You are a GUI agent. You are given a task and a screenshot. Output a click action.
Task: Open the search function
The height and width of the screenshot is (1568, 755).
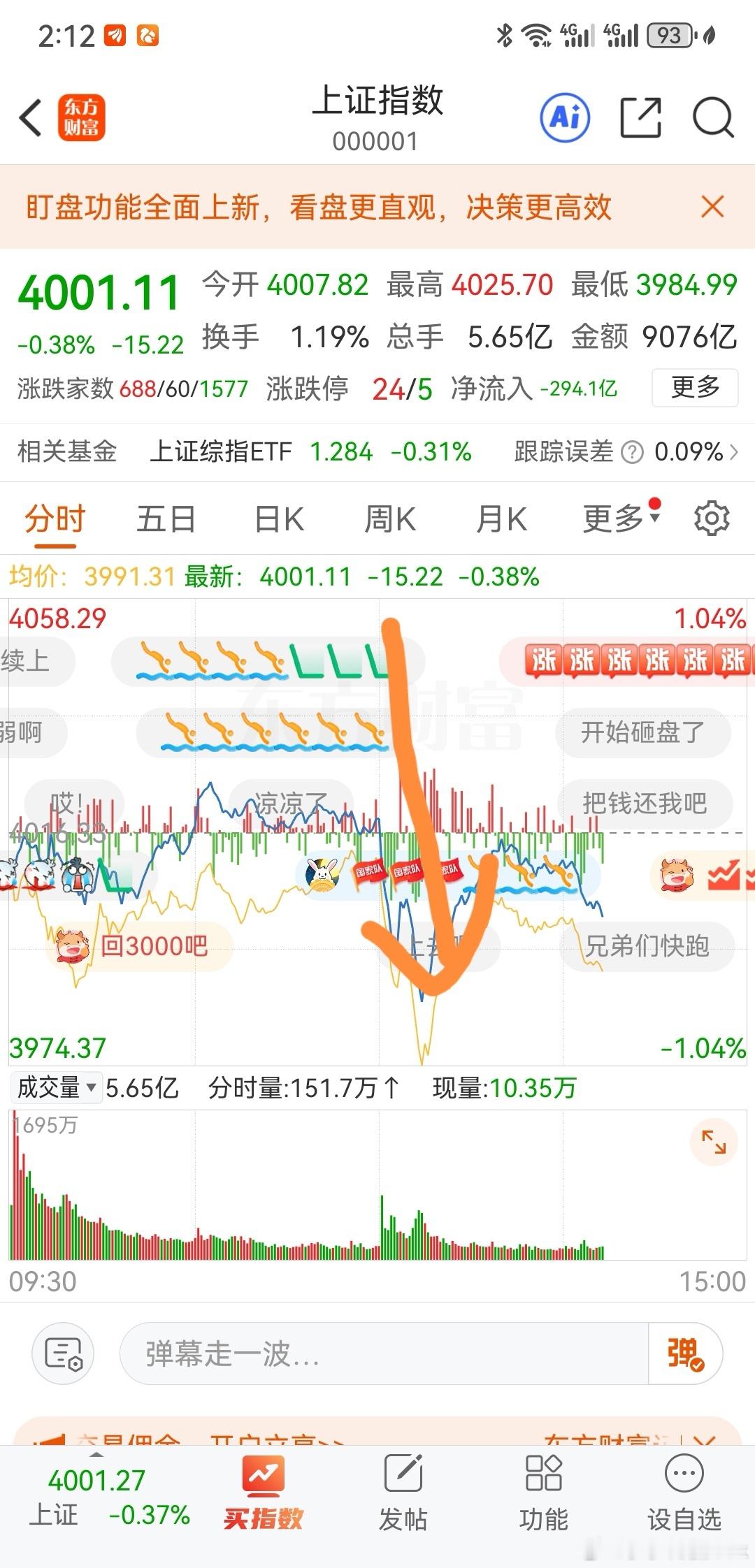(712, 119)
